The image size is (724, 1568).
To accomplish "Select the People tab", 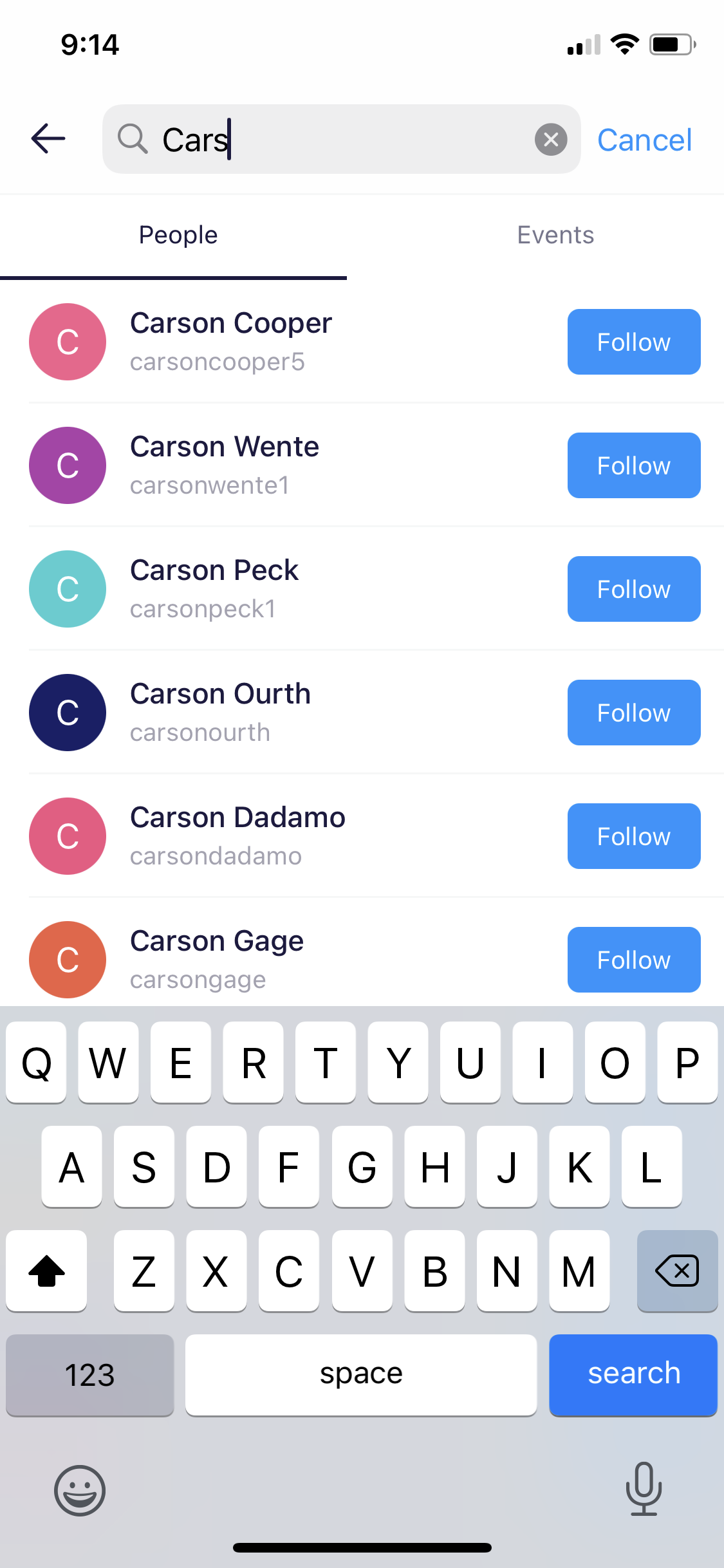I will pos(178,235).
